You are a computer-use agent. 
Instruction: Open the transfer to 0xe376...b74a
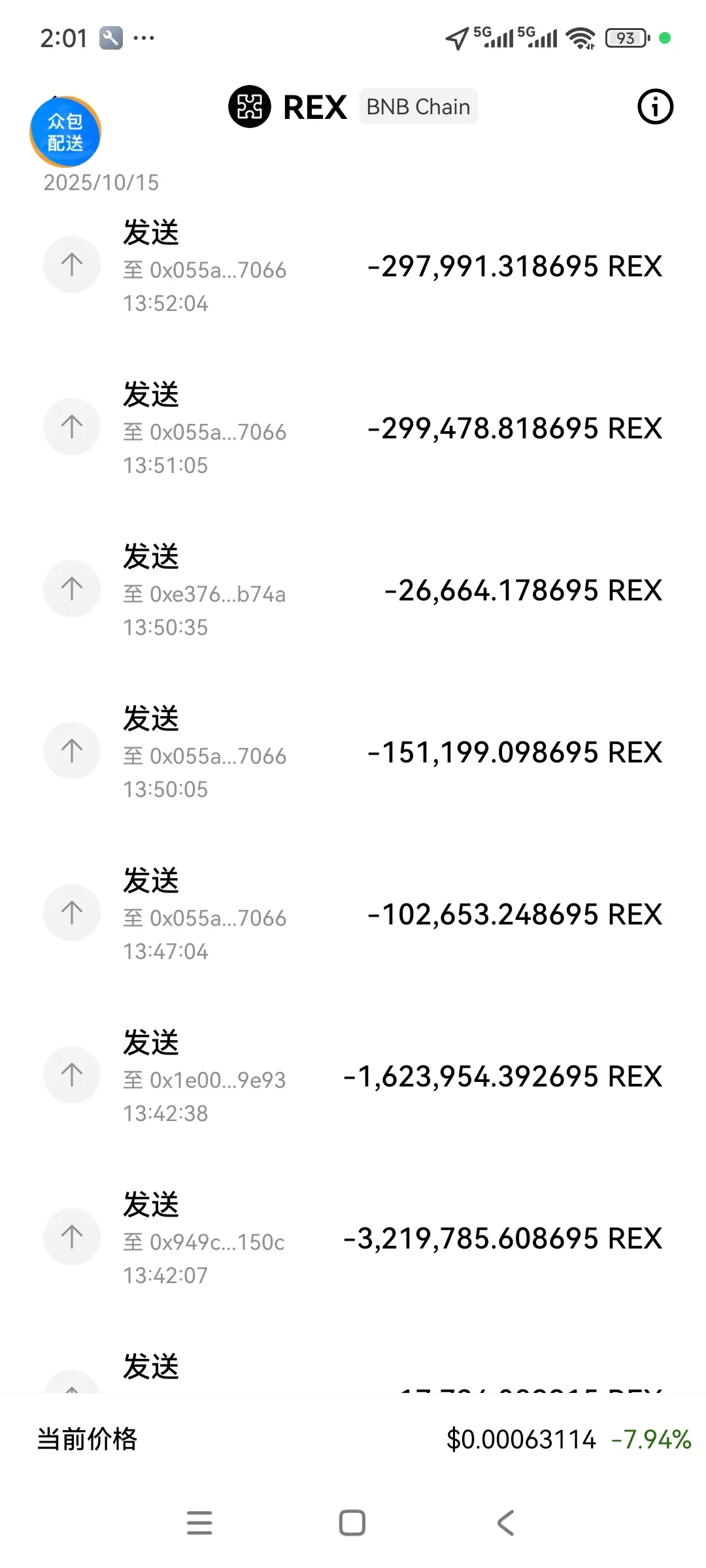pos(353,591)
